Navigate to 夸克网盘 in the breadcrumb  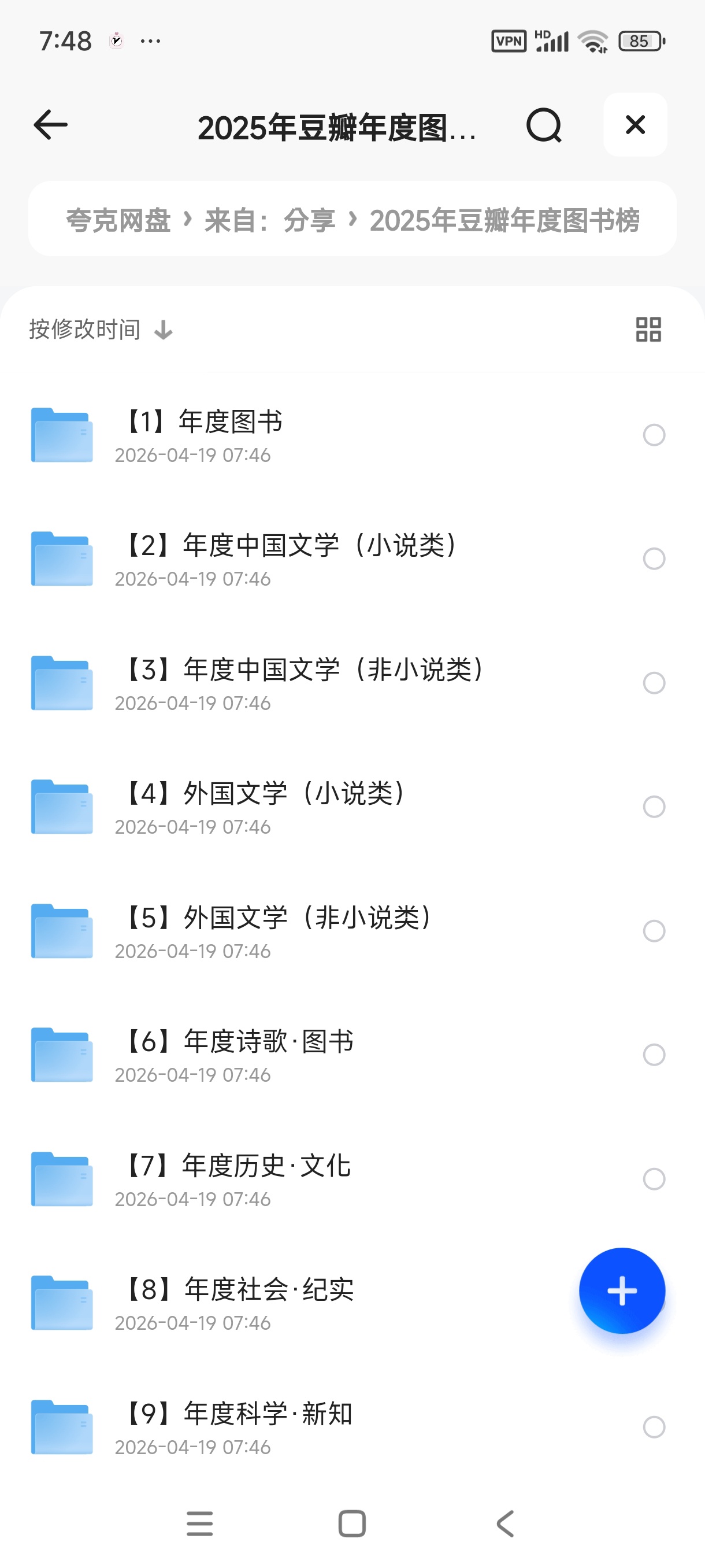pyautogui.click(x=119, y=221)
